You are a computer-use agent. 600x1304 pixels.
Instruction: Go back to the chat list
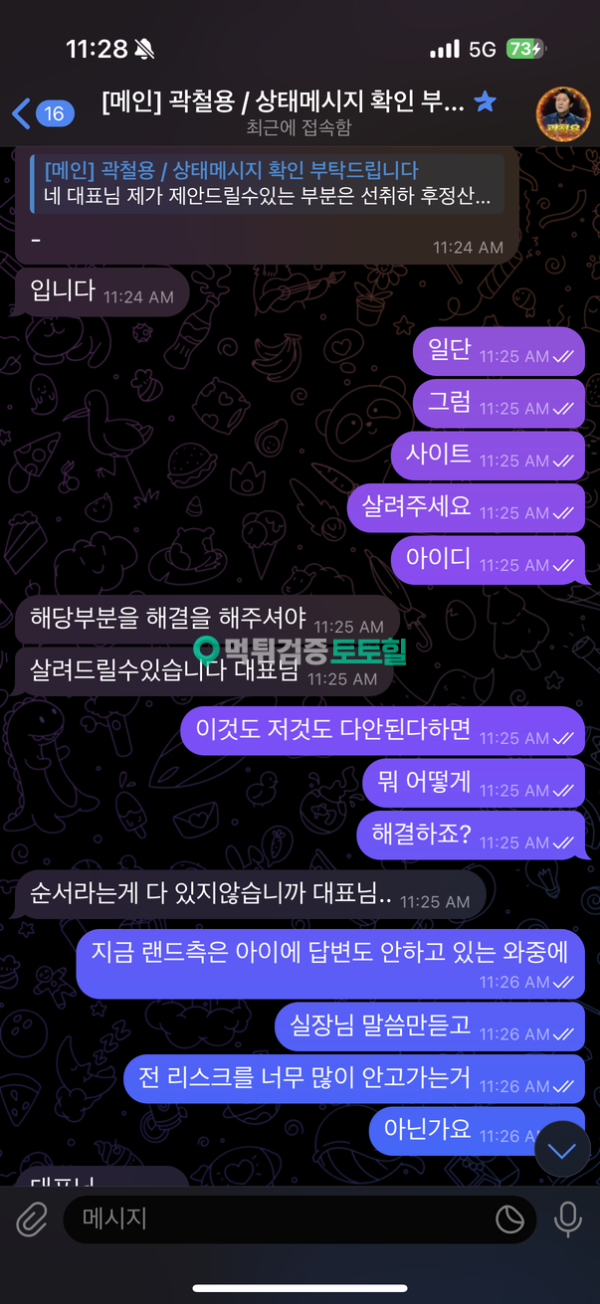coord(38,113)
